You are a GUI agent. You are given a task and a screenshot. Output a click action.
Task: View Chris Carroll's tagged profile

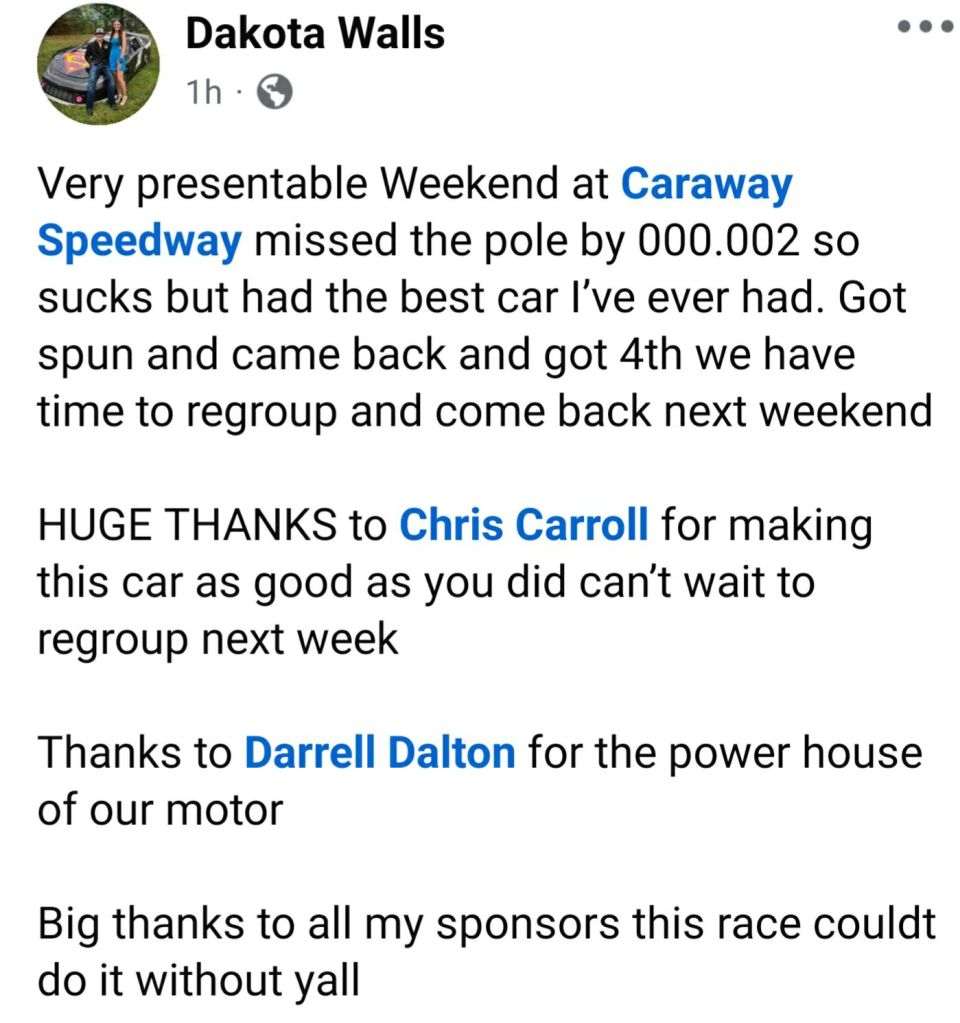524,524
